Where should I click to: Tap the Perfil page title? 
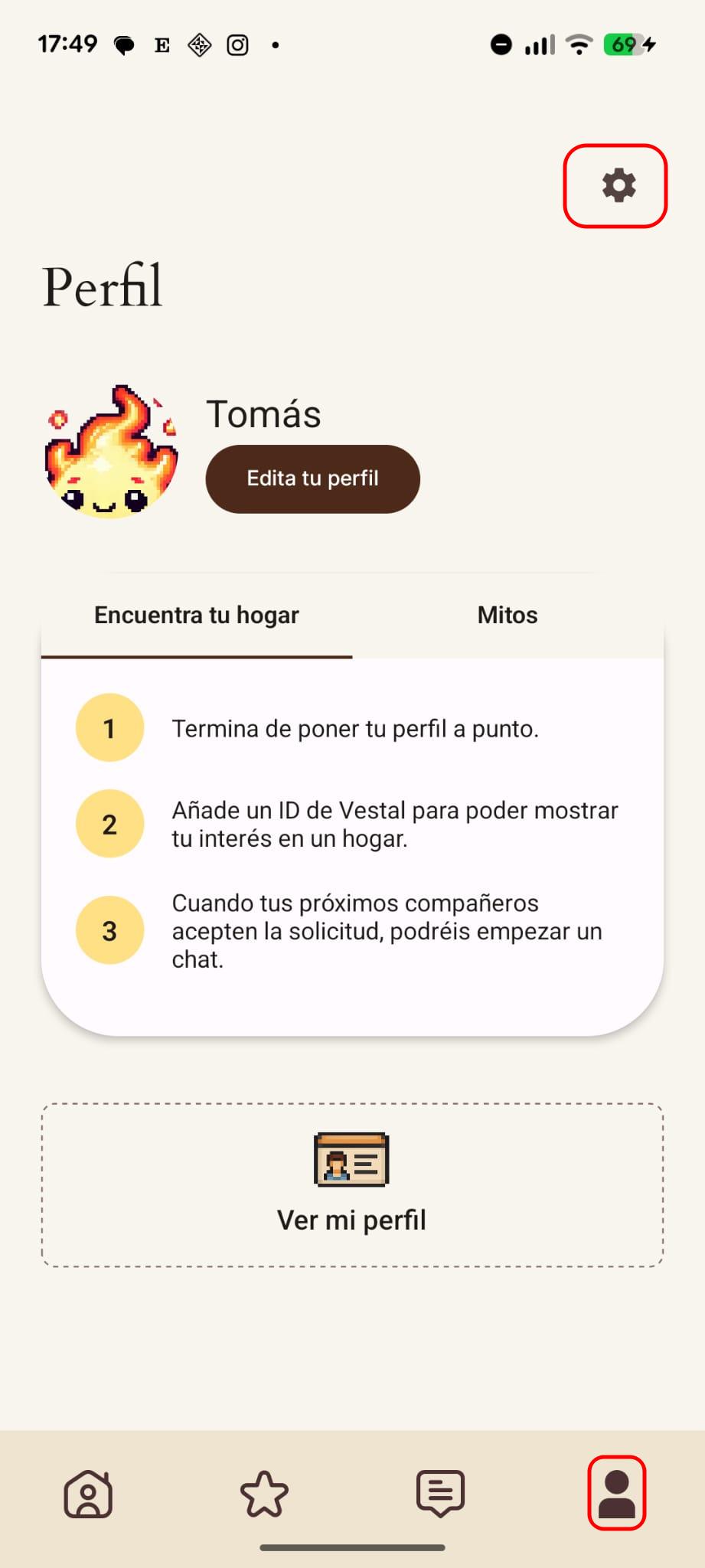pyautogui.click(x=103, y=286)
